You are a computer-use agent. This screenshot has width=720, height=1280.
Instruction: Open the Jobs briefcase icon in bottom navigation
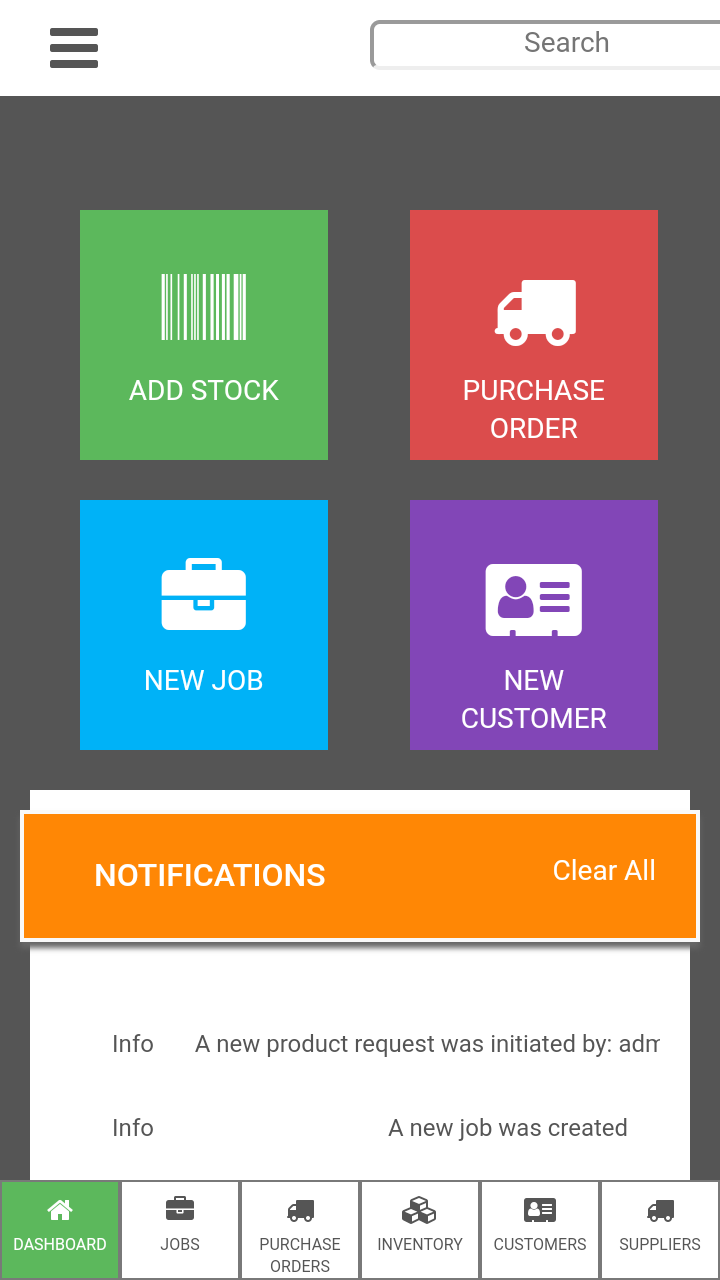[180, 1209]
